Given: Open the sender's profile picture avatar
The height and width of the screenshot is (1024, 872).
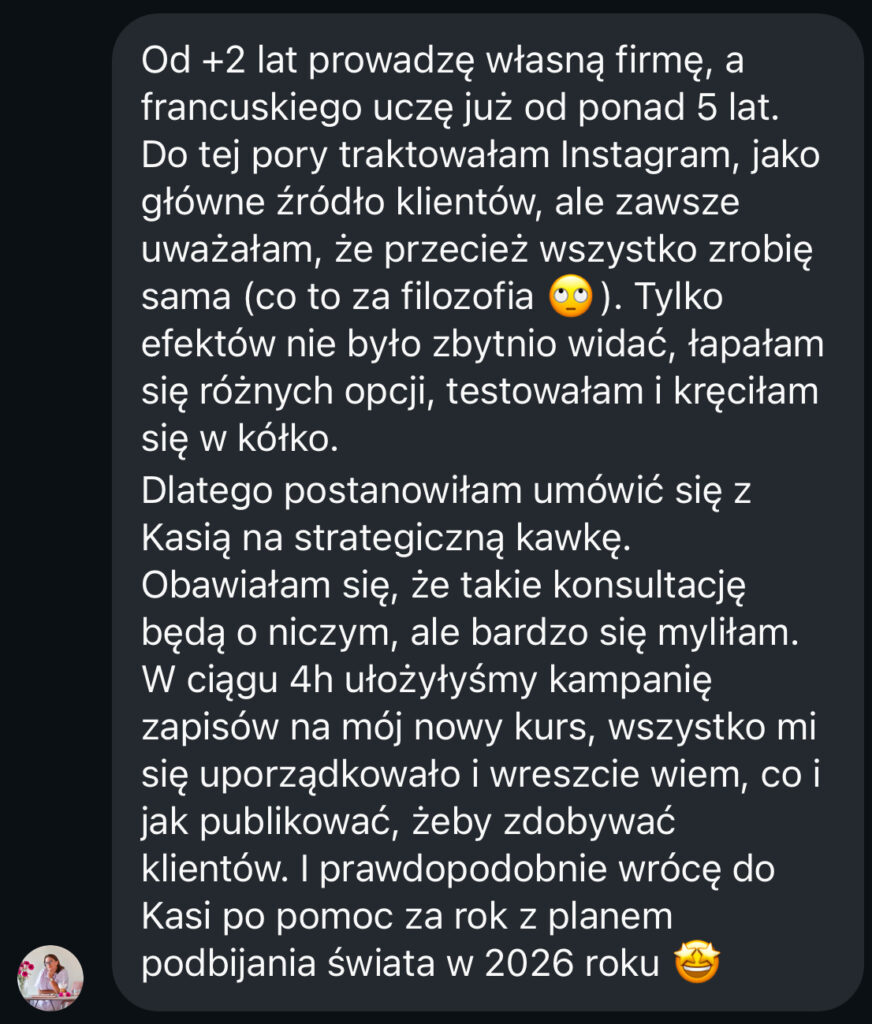Looking at the screenshot, I should [50, 977].
